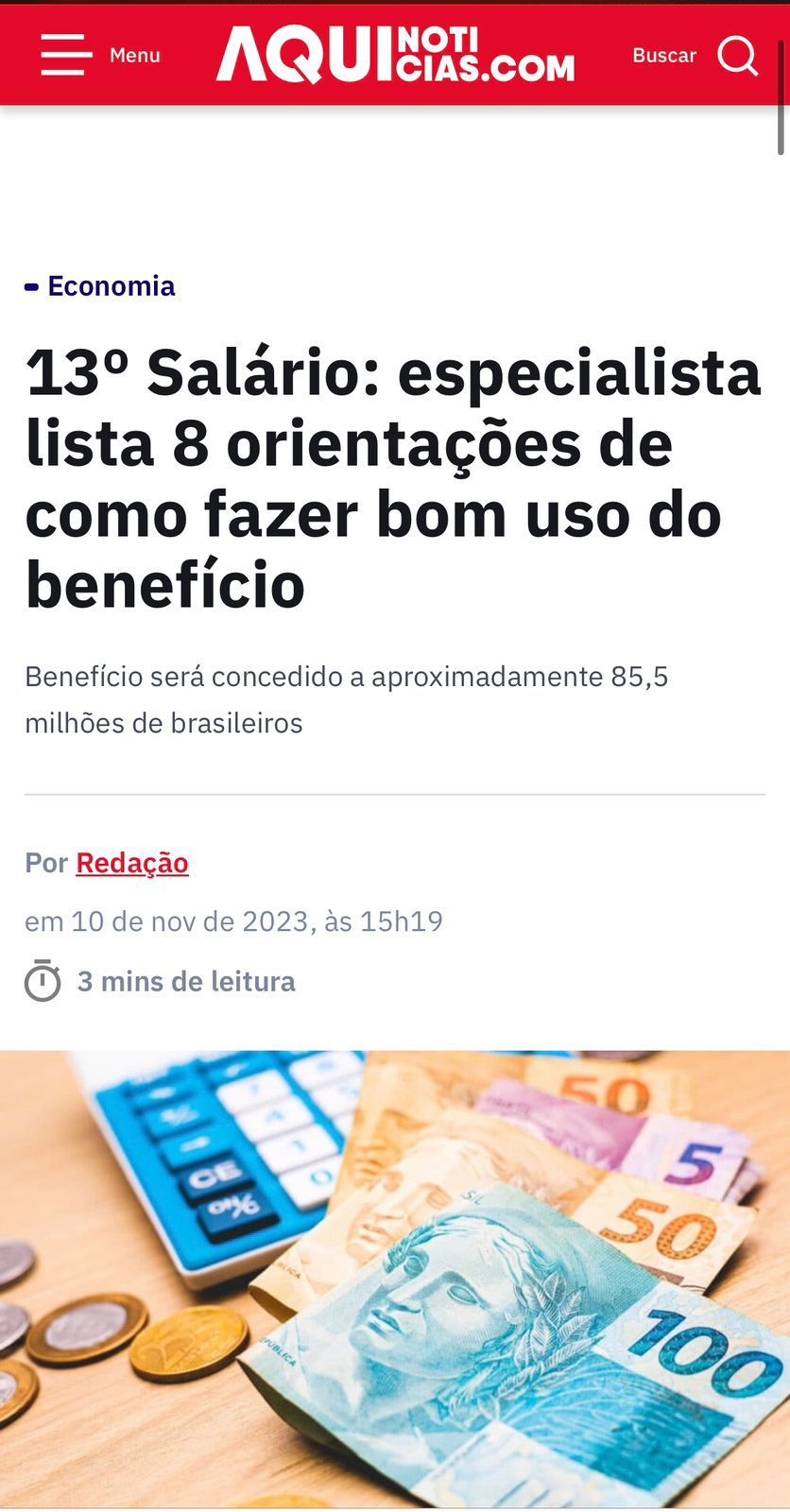Open the hamburger Menu
The image size is (790, 1512).
[x=67, y=55]
